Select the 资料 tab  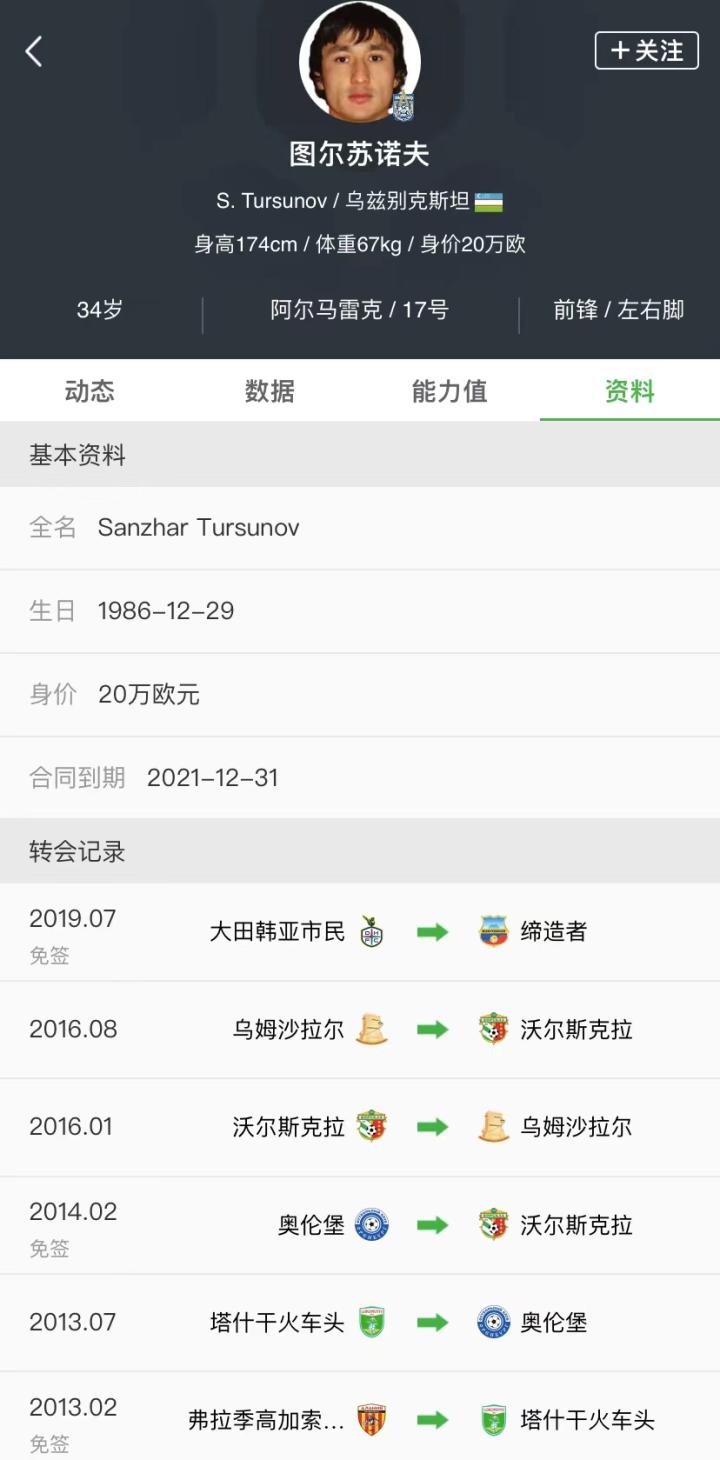click(x=630, y=391)
